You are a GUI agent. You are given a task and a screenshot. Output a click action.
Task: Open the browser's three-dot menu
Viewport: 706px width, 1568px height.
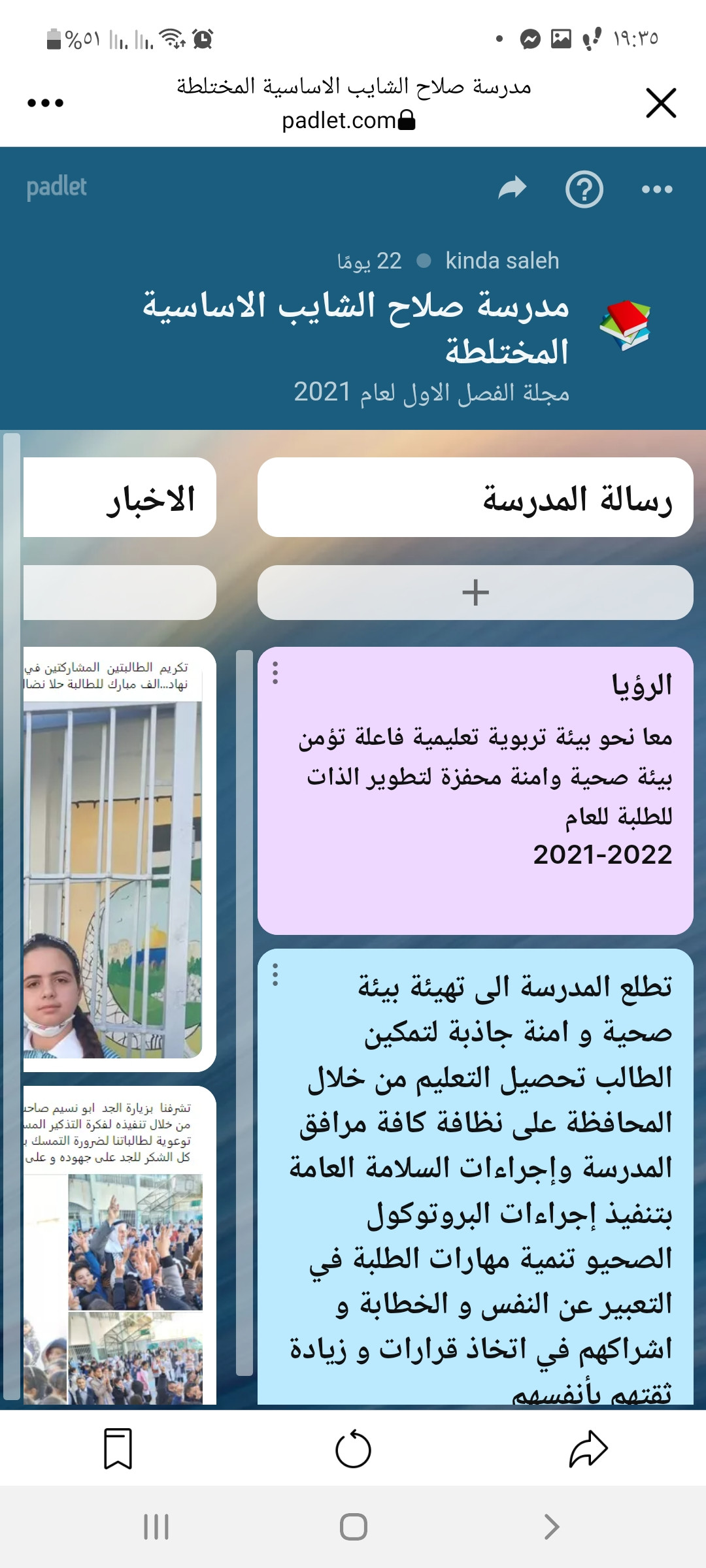tap(45, 103)
